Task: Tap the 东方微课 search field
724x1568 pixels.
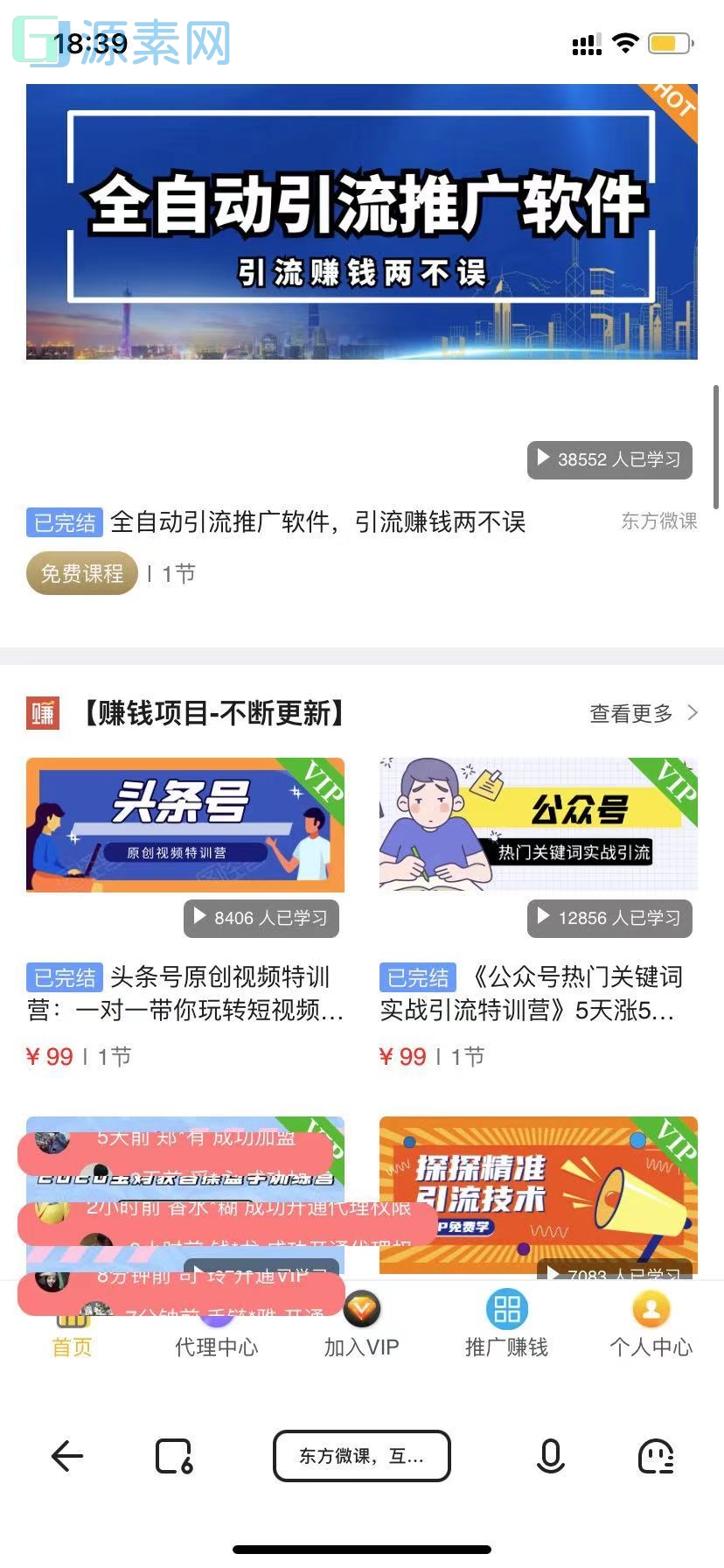Action: [x=362, y=1456]
